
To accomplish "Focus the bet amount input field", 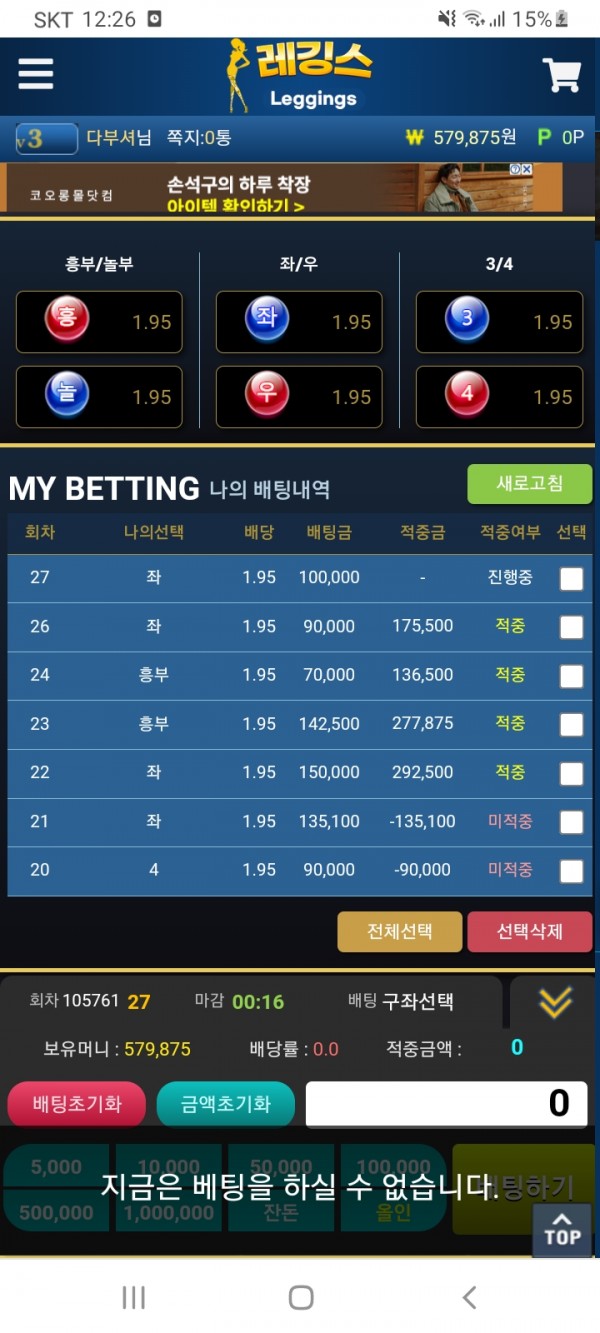I will tap(446, 1104).
